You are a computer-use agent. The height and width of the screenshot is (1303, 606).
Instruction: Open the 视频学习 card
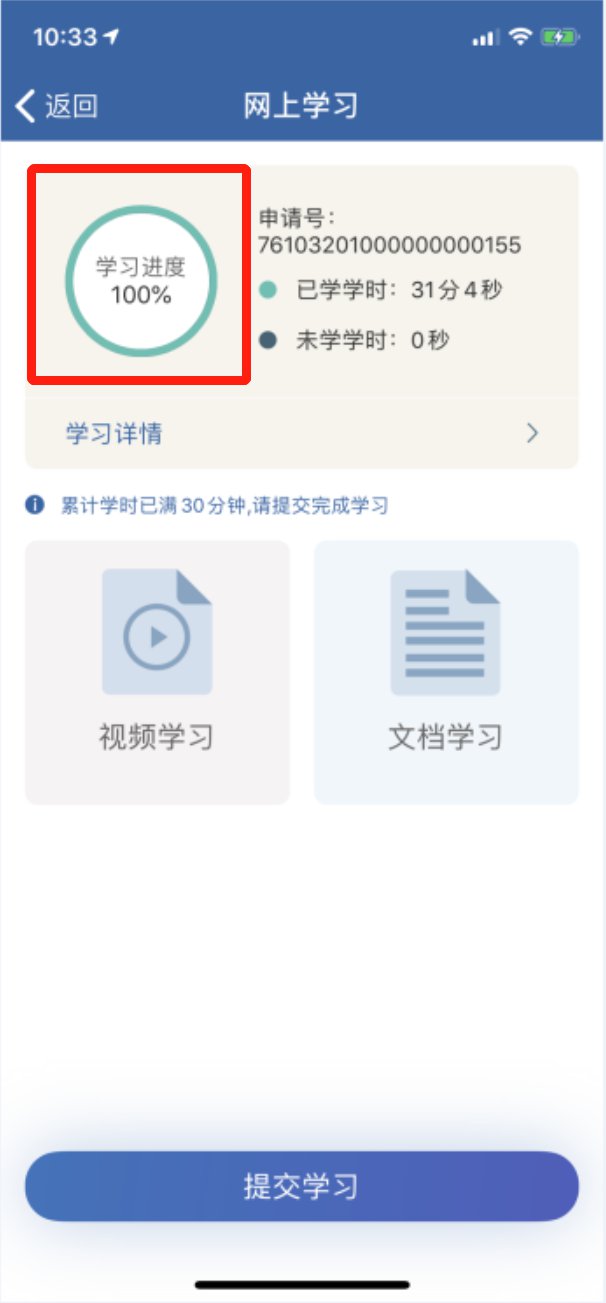tap(157, 672)
